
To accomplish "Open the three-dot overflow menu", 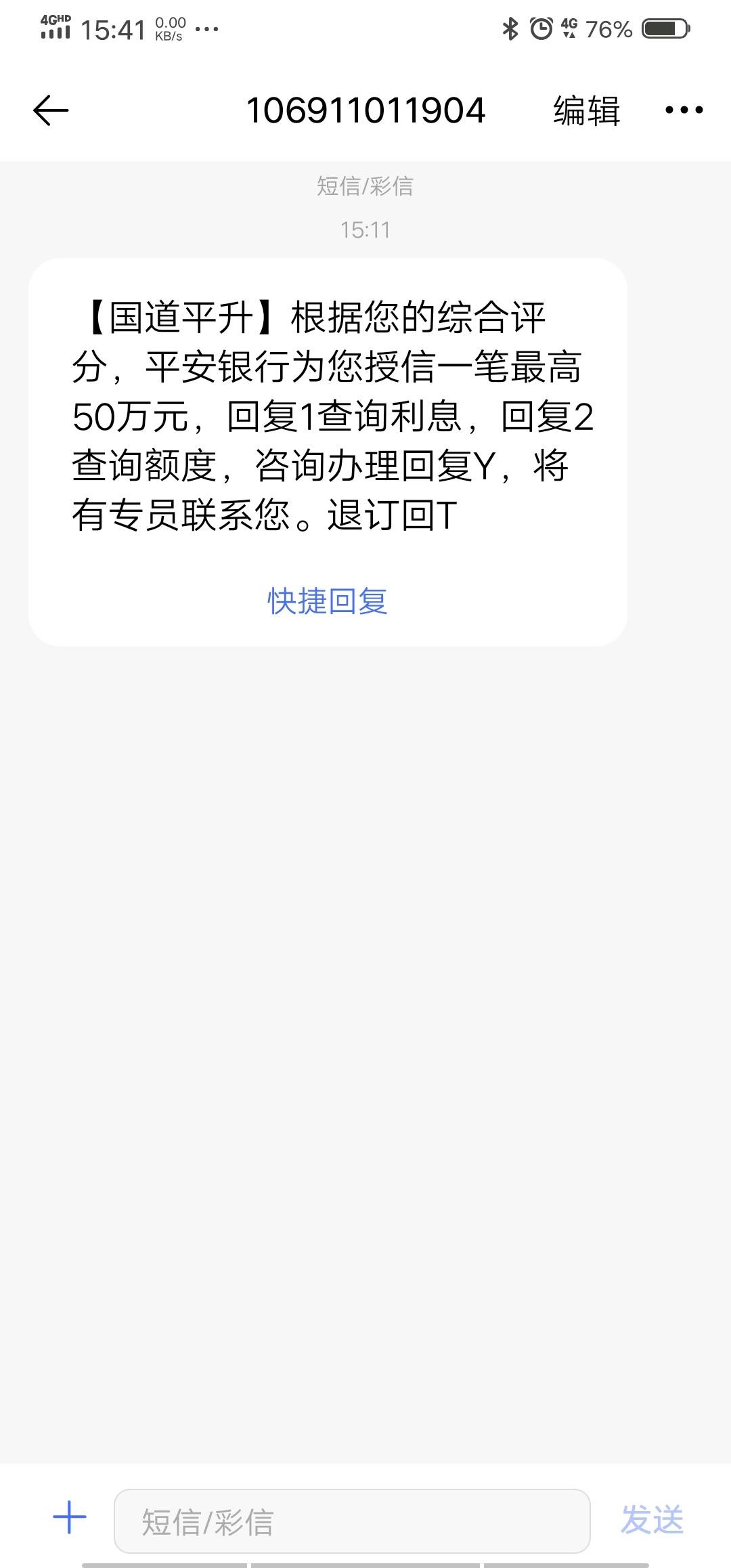I will pyautogui.click(x=684, y=110).
